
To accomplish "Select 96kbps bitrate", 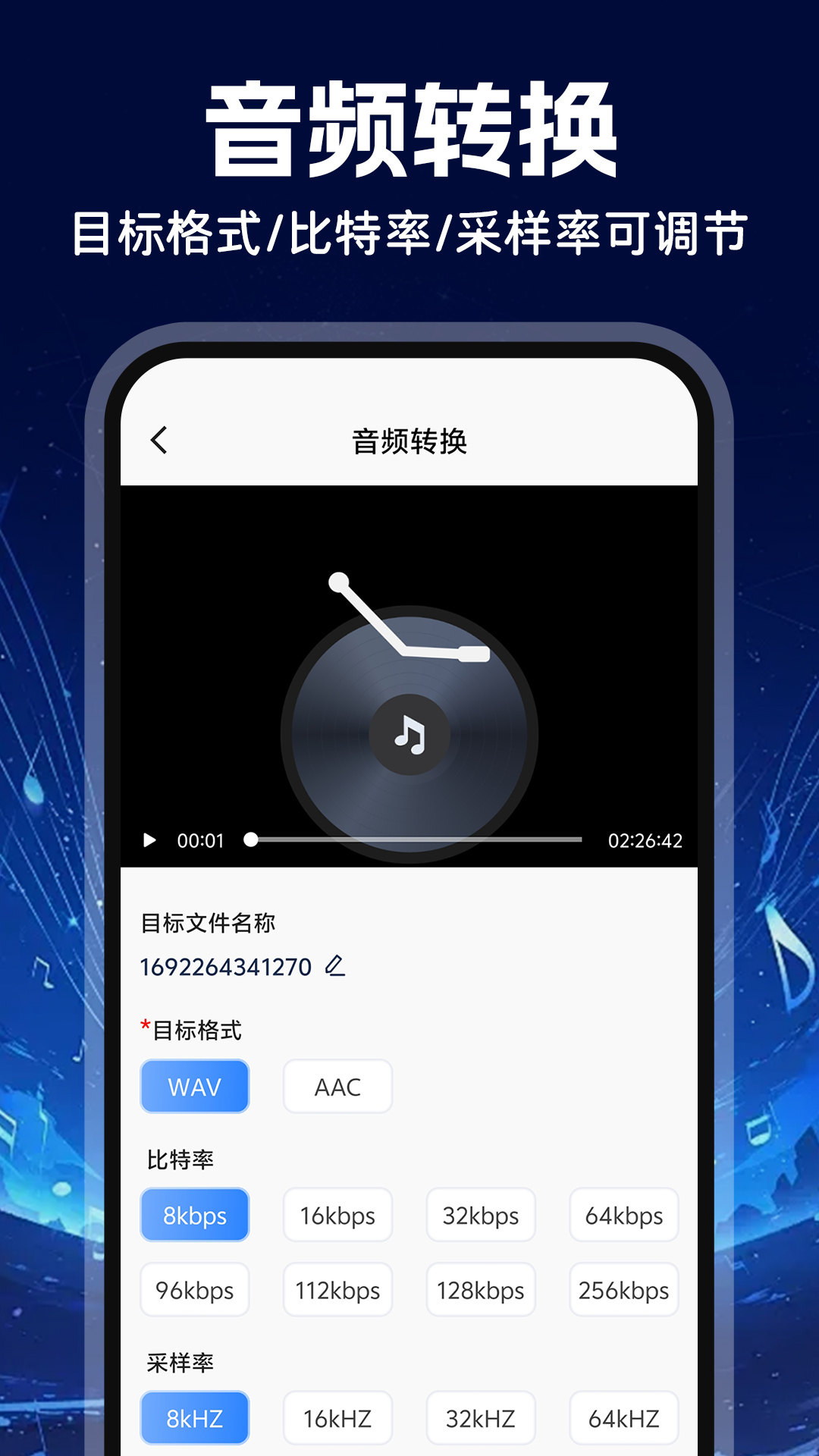I will 195,1289.
